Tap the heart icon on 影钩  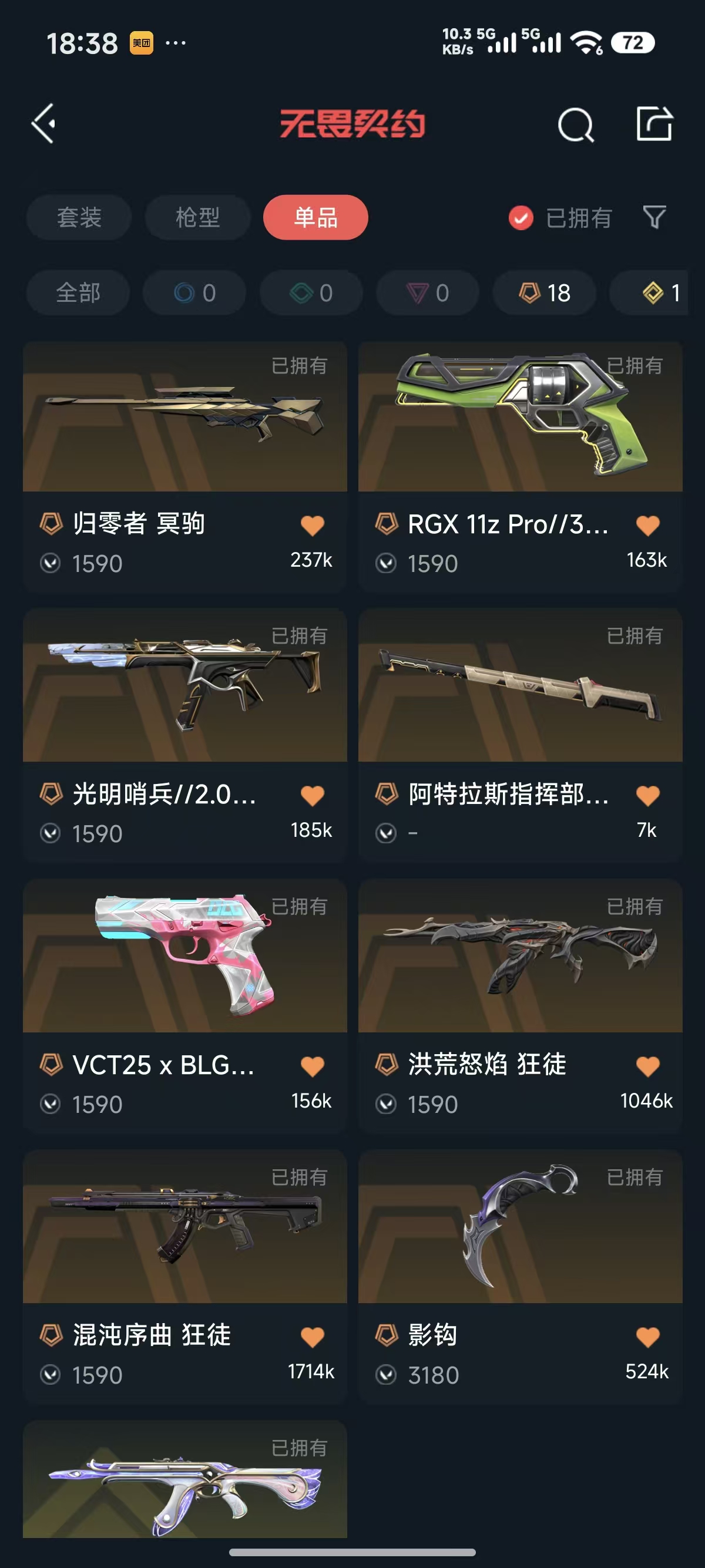coord(648,1337)
